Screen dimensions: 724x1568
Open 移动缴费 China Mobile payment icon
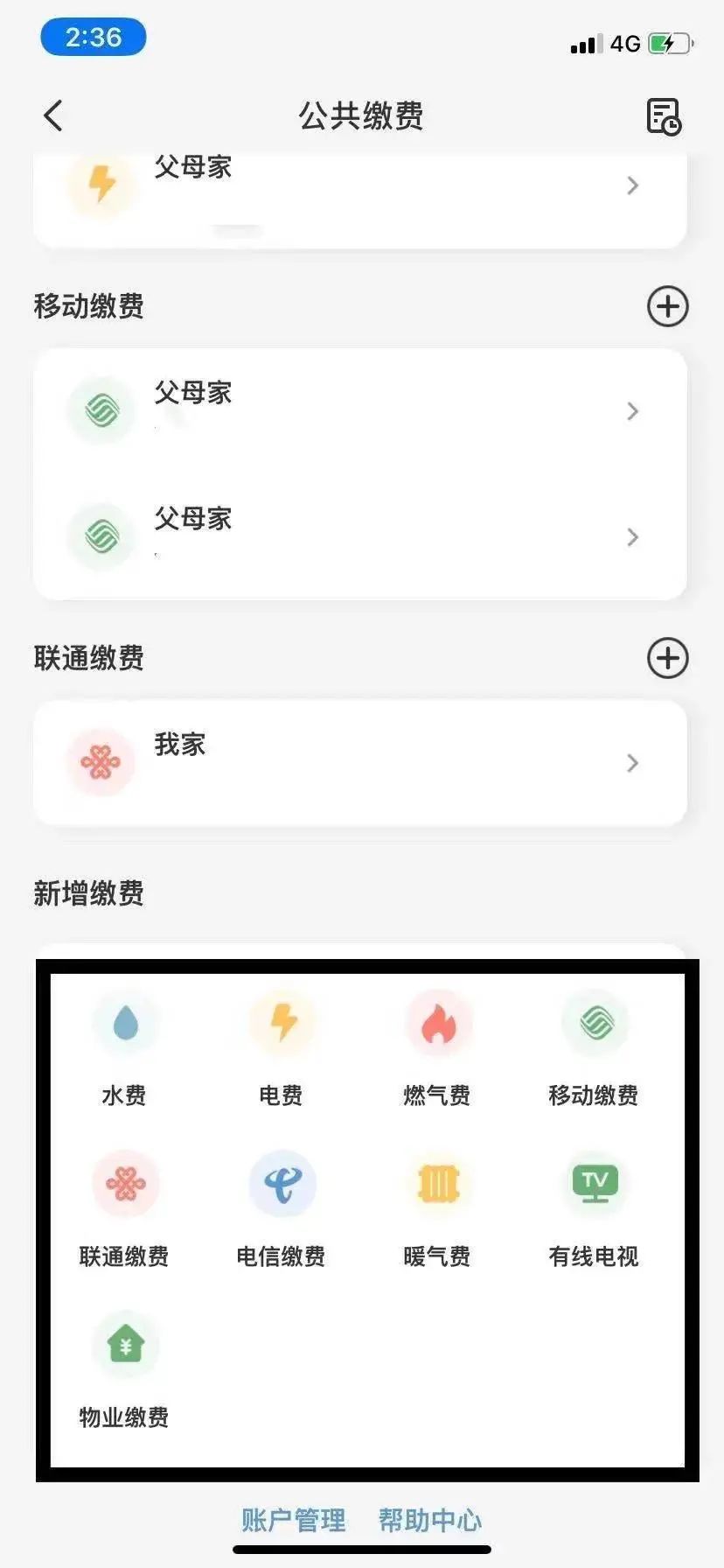click(595, 1022)
